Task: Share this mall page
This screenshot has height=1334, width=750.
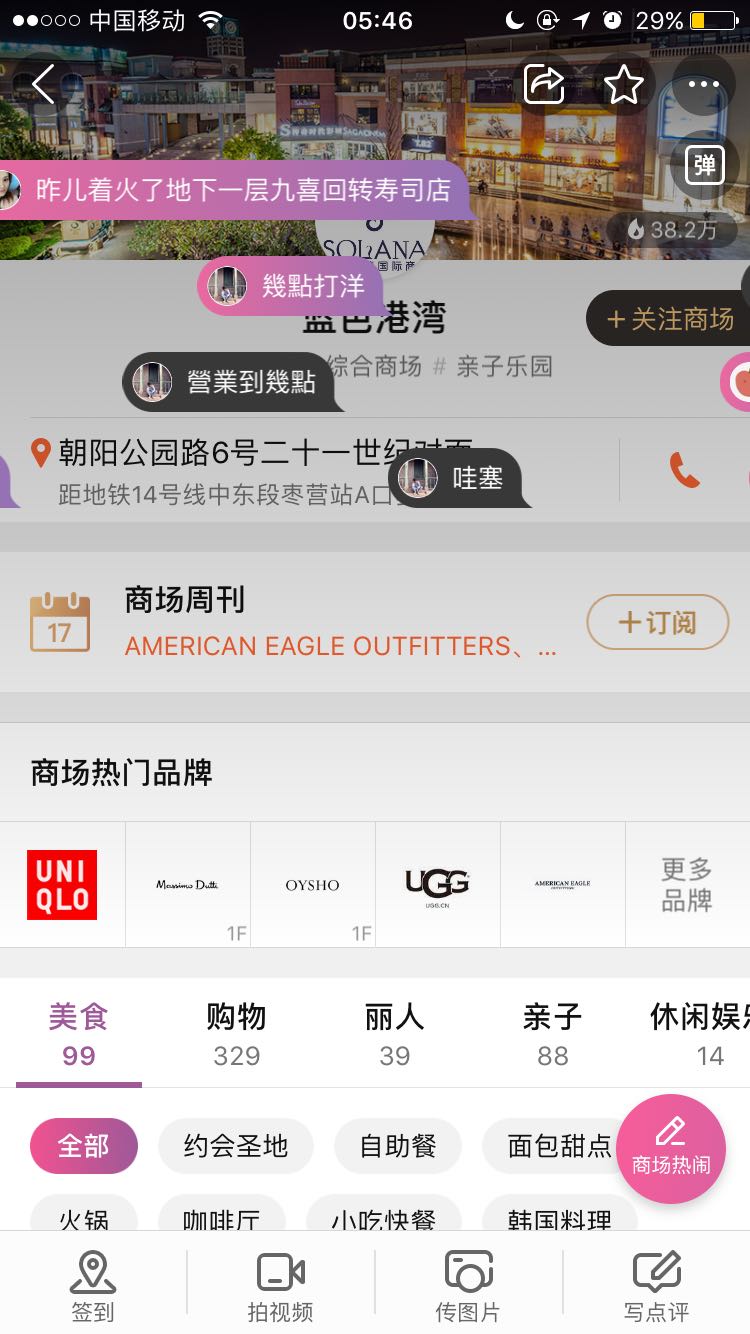Action: 545,85
